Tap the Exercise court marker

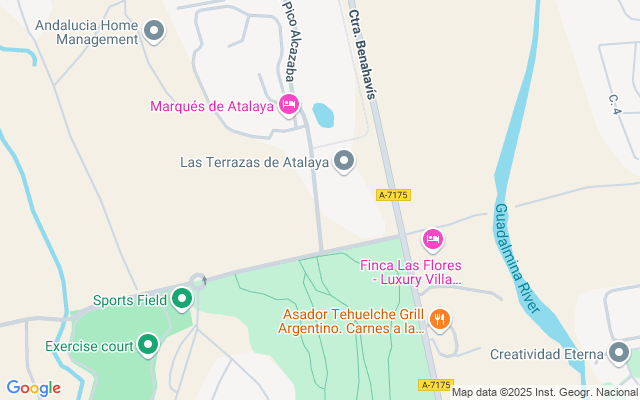point(148,346)
